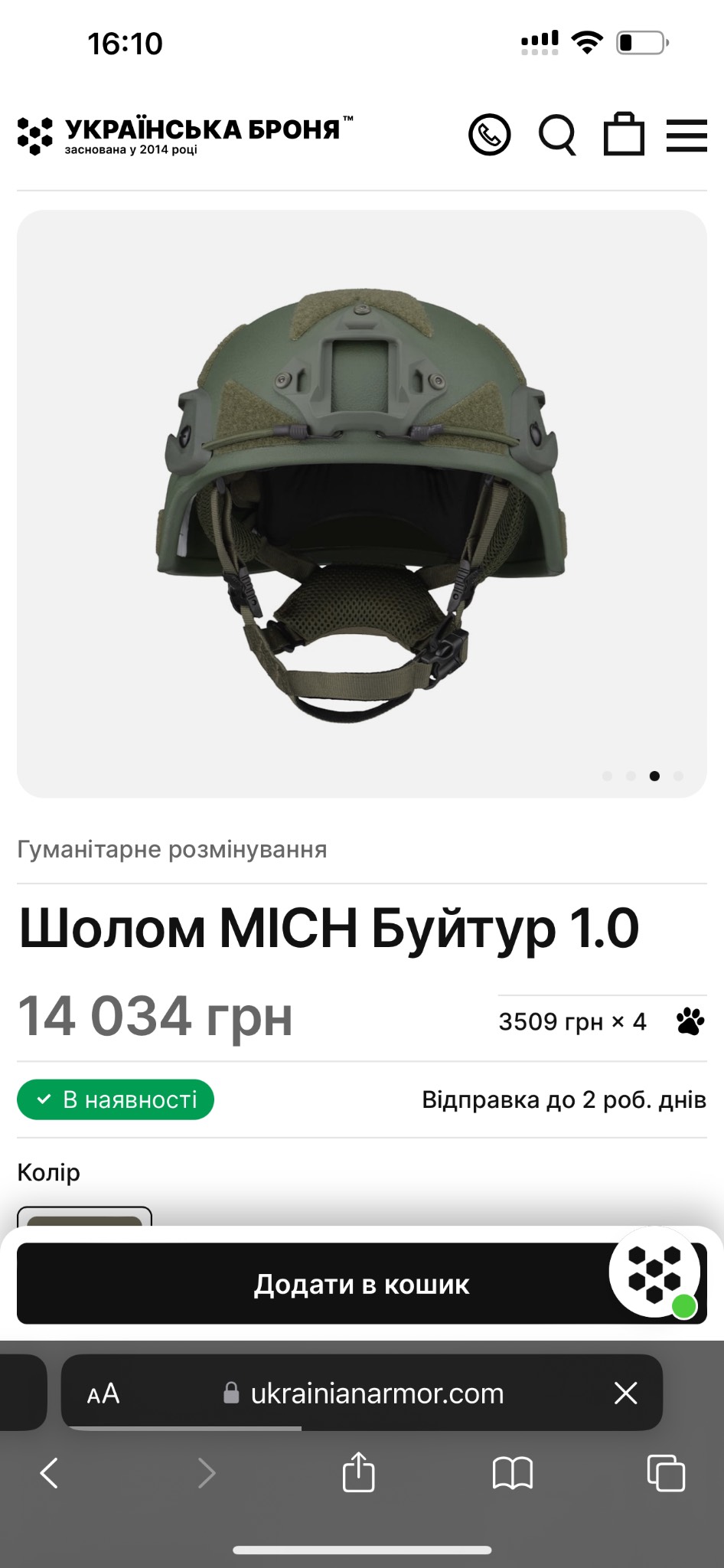Select the Гуманітарне розмінування category link

tap(172, 849)
